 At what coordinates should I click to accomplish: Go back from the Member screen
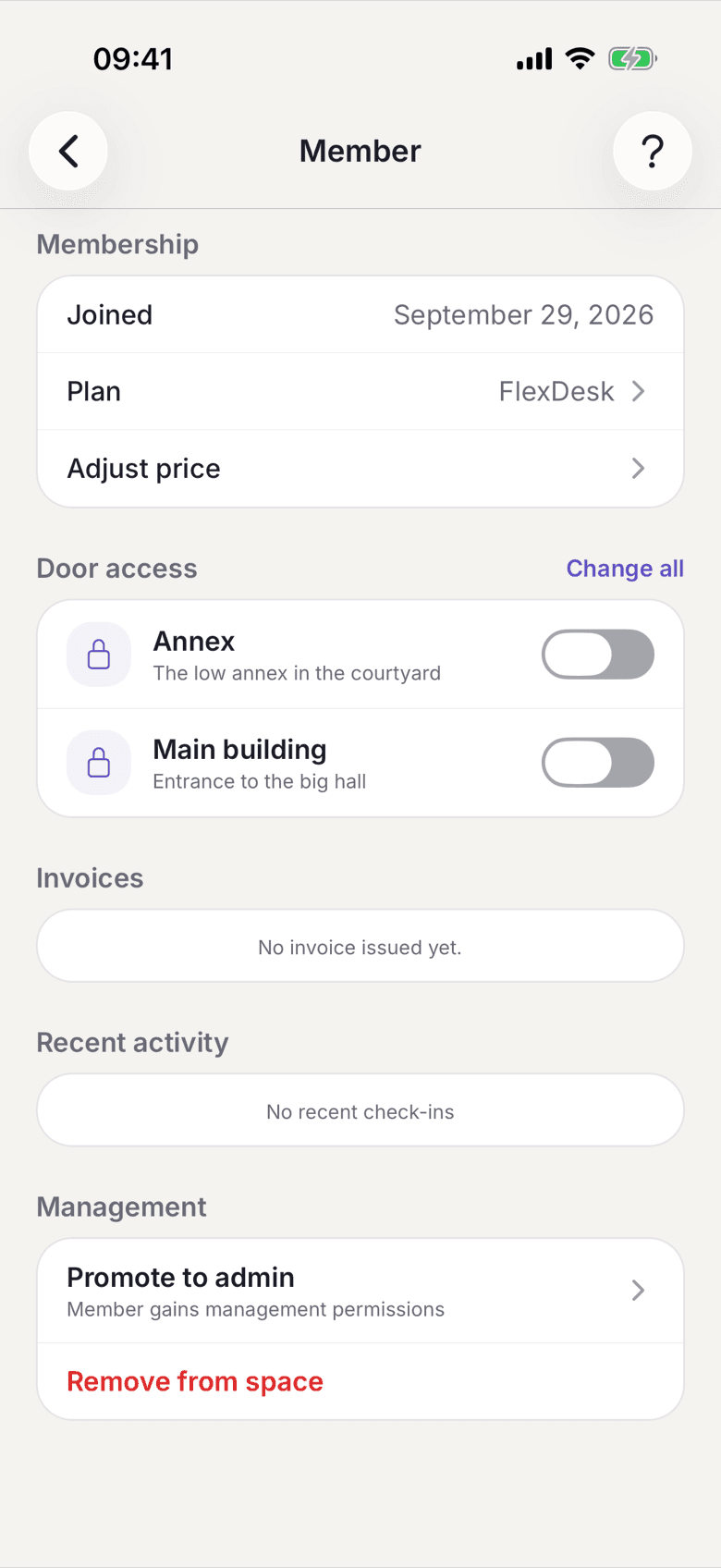click(x=68, y=151)
